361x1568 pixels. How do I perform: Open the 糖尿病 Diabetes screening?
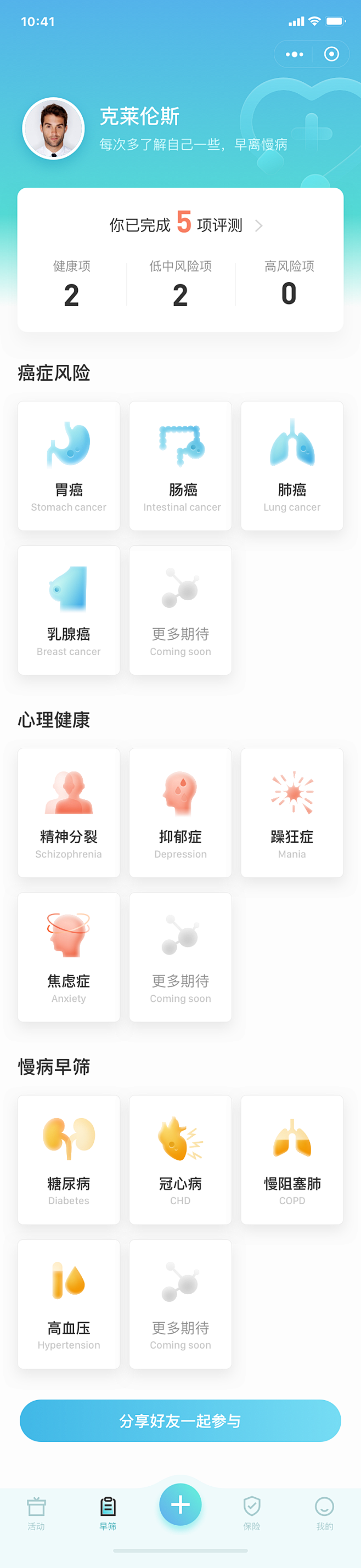point(69,1160)
